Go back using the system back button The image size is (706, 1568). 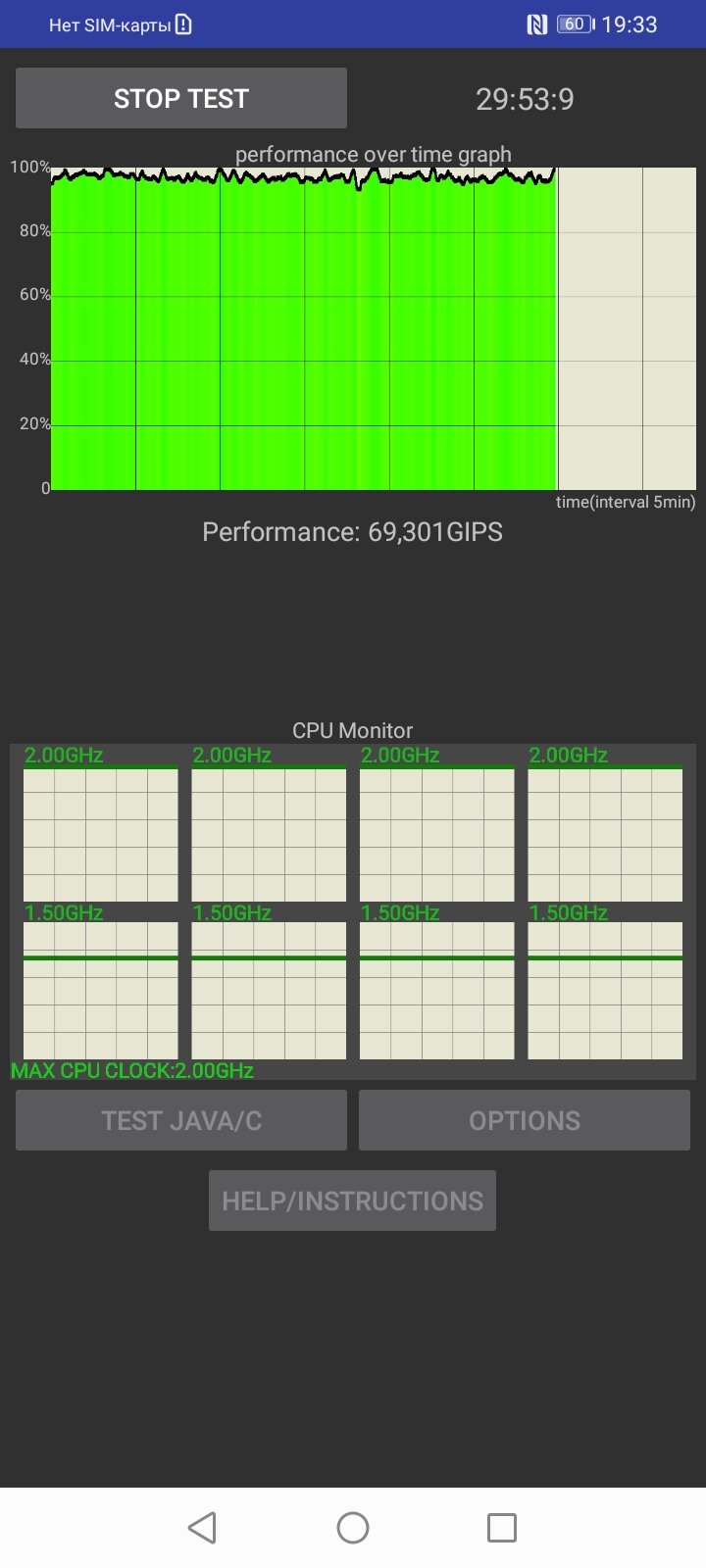pos(202,1527)
